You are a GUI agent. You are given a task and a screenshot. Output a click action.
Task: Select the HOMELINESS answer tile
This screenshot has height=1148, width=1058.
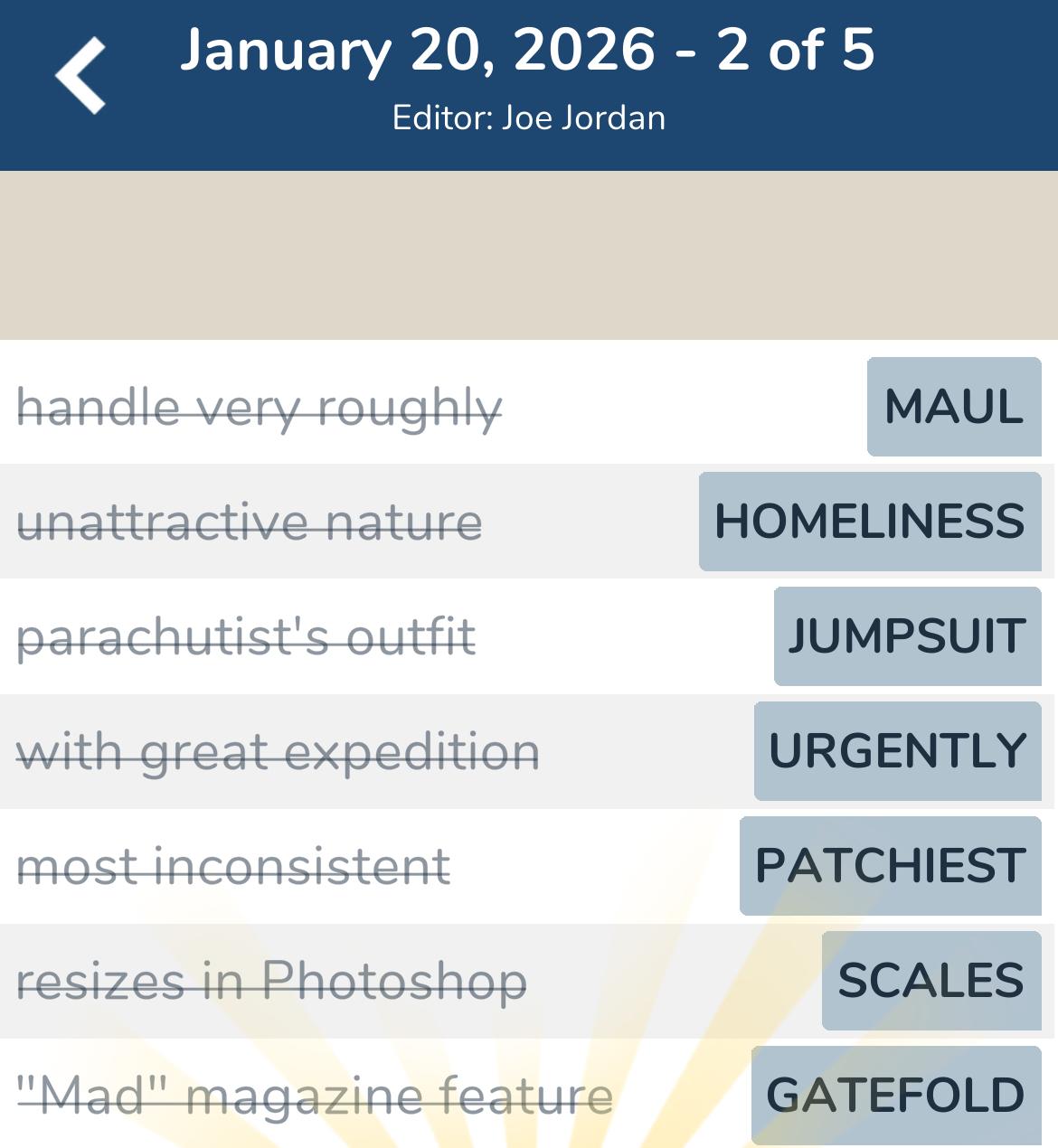coord(869,522)
